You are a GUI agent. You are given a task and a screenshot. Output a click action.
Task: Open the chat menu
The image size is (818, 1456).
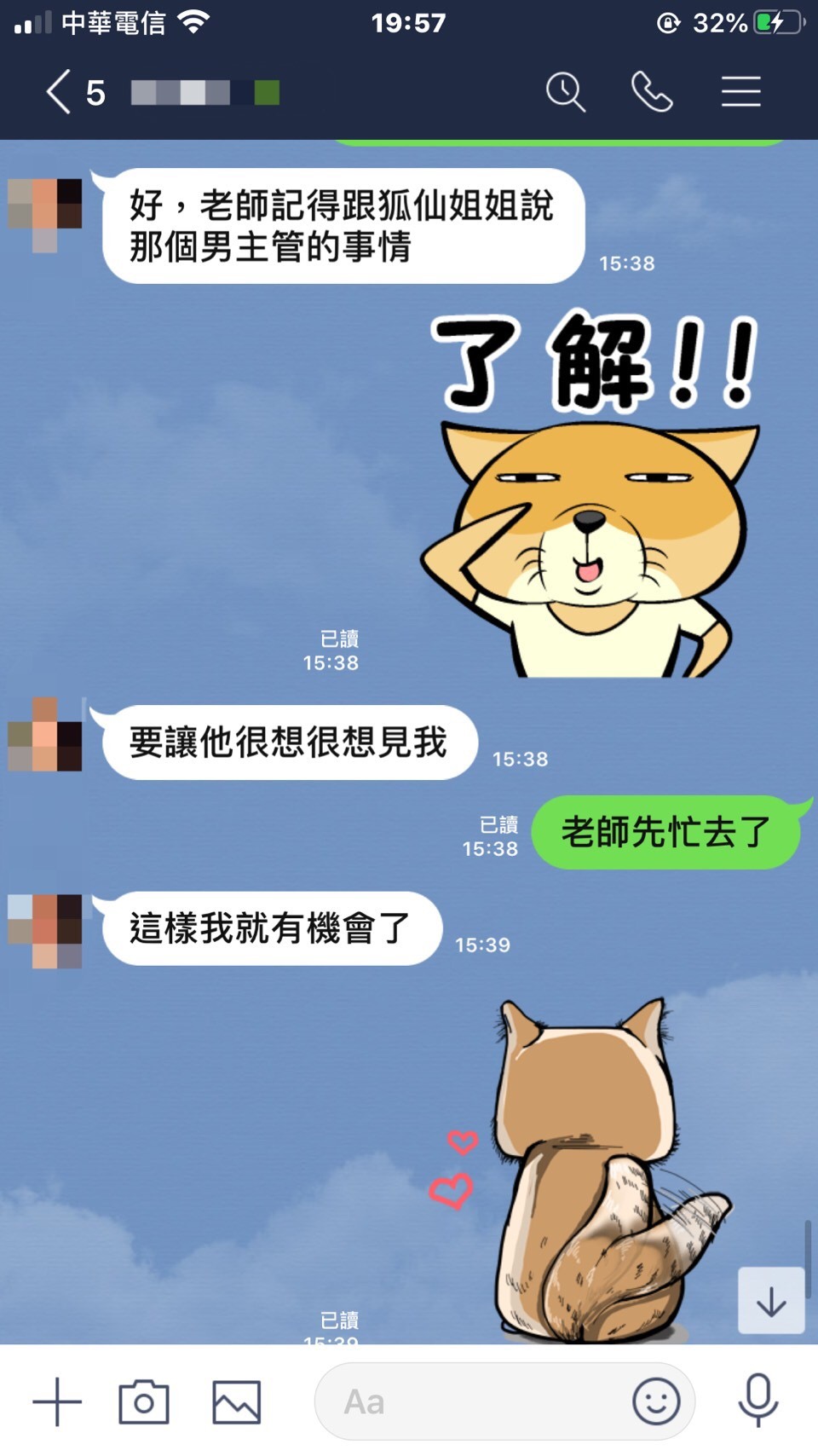740,92
